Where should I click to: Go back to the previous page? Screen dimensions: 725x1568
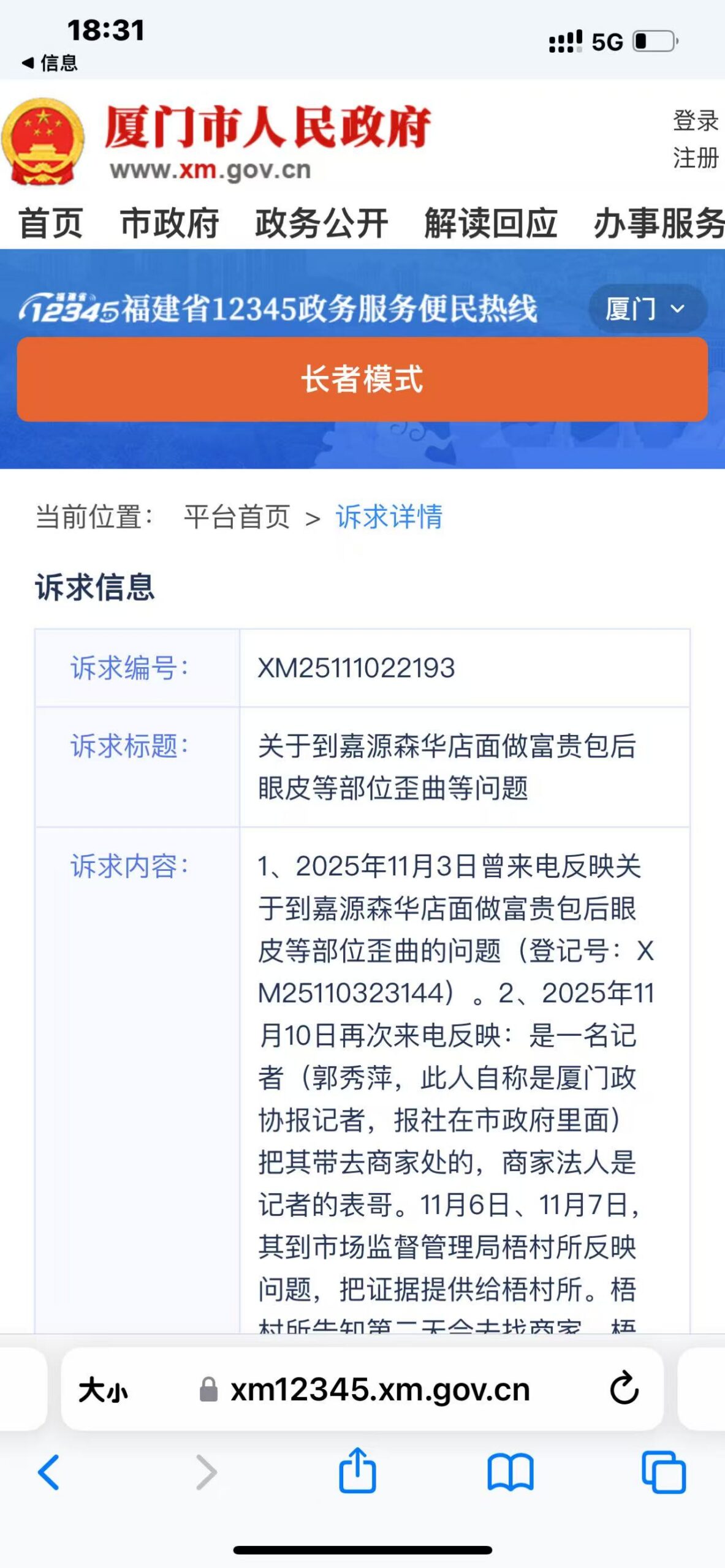click(x=49, y=1472)
